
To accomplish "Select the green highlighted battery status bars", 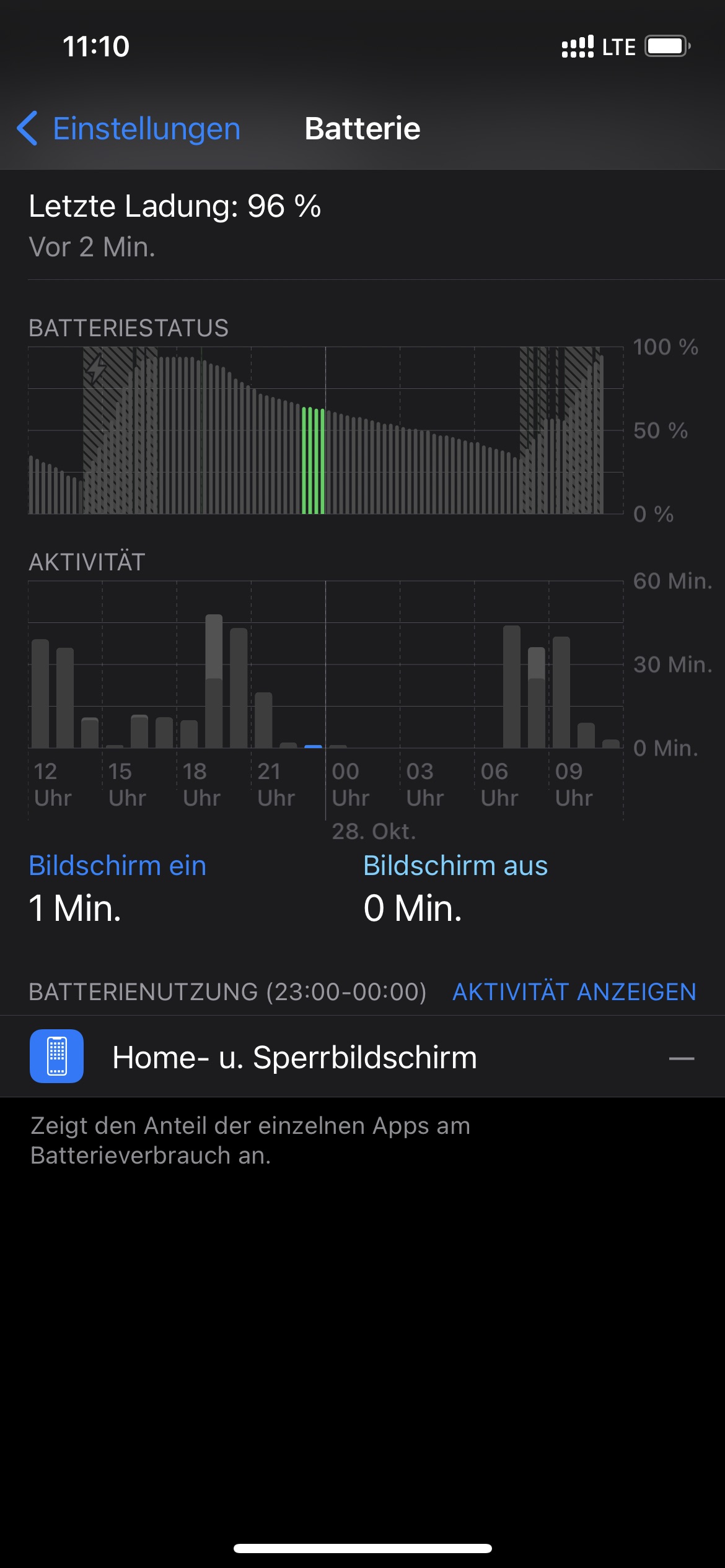I will coord(313,461).
